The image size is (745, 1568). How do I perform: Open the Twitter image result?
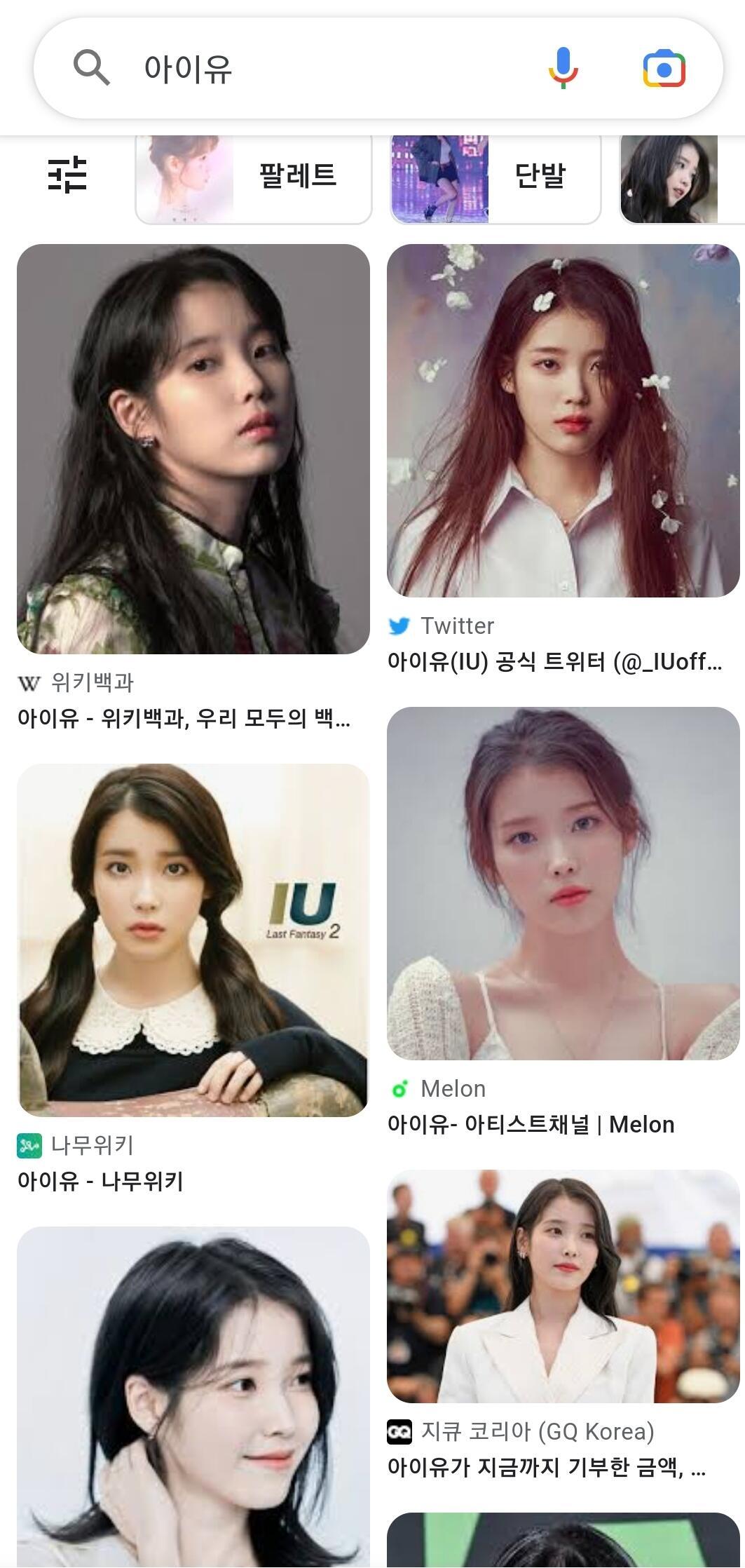pos(563,421)
